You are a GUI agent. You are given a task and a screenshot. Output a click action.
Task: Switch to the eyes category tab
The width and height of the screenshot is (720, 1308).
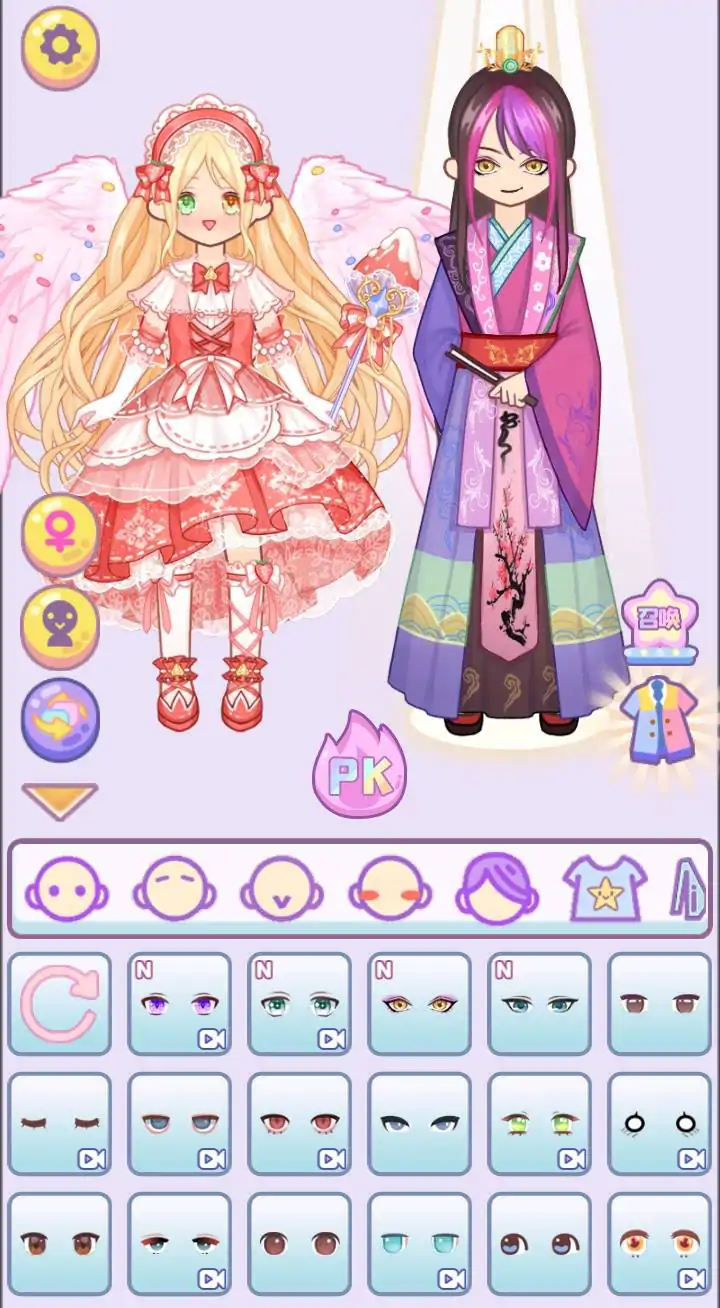tap(66, 888)
